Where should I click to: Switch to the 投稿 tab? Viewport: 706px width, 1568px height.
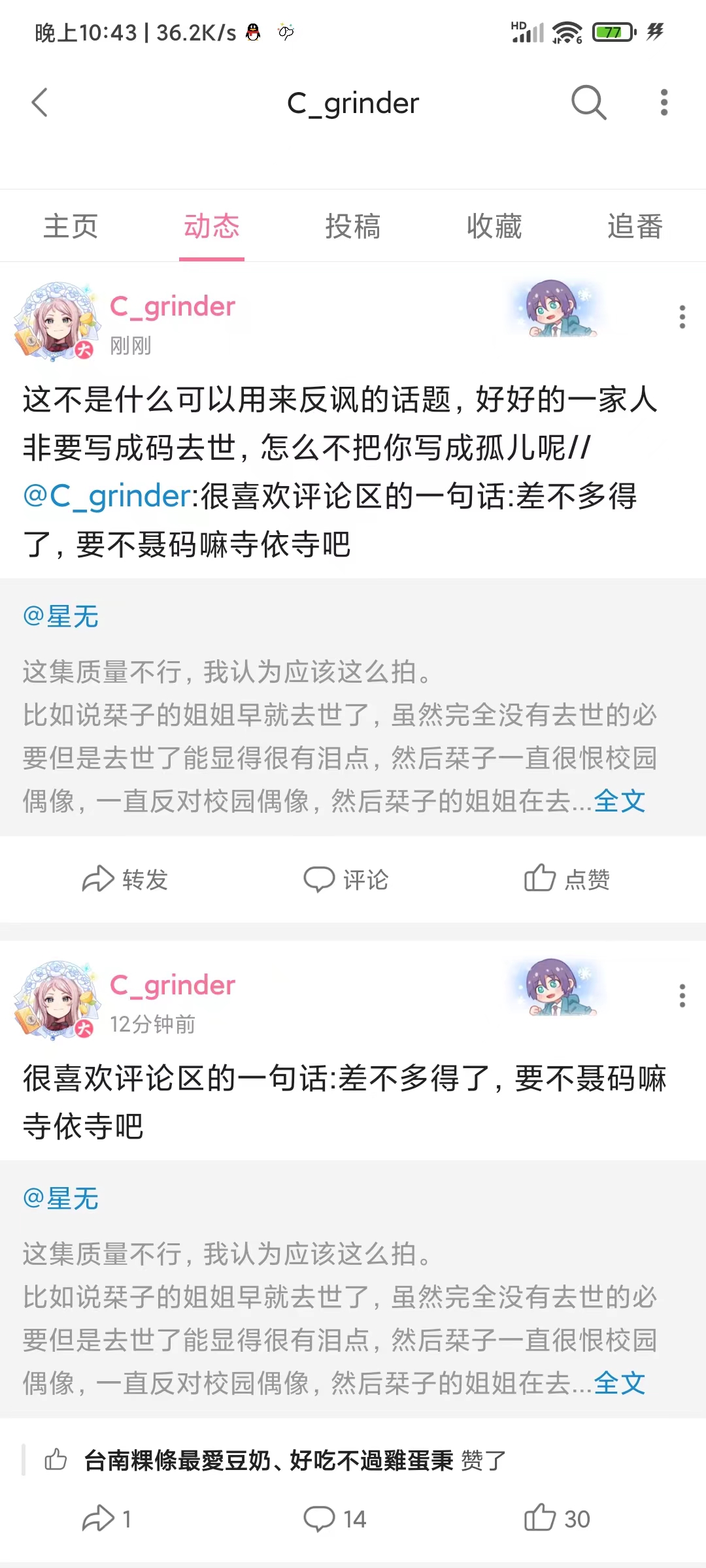click(x=353, y=227)
